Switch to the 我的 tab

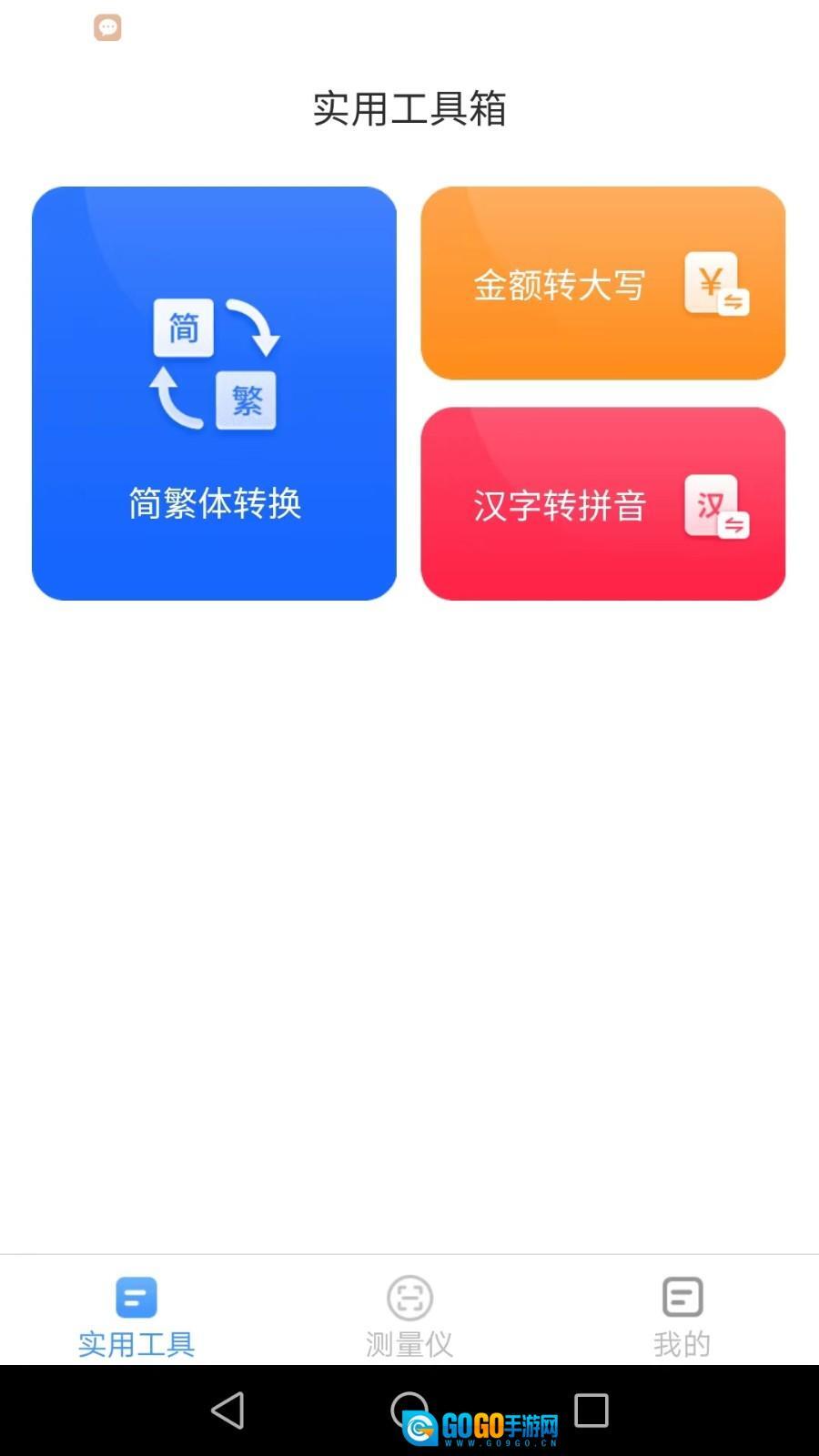tap(682, 1315)
